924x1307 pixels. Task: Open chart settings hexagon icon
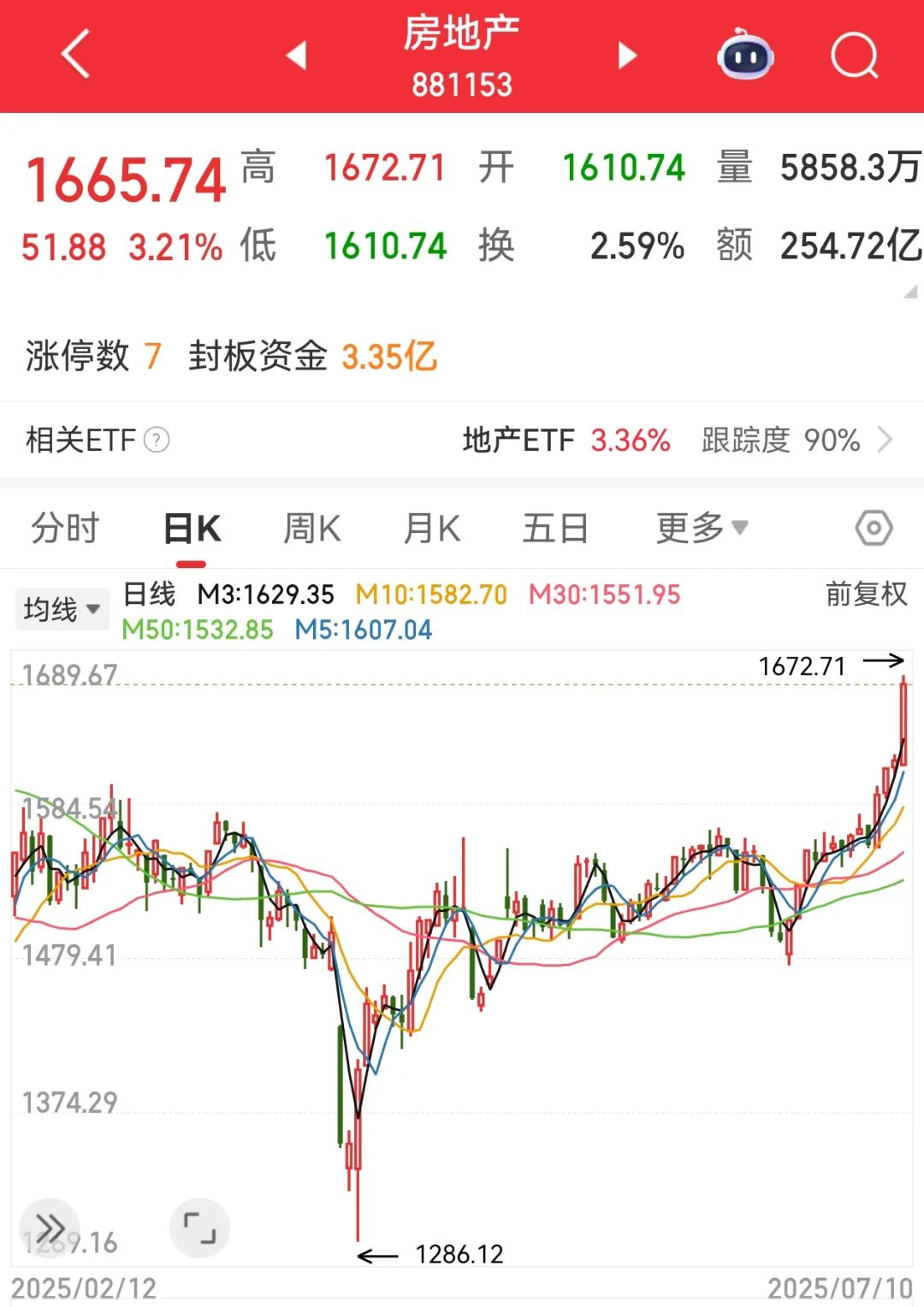(874, 529)
